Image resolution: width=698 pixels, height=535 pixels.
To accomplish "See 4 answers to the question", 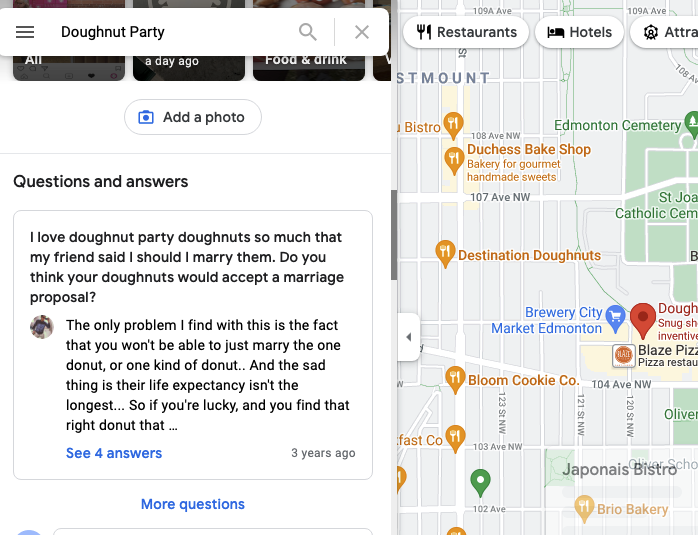I will pos(114,453).
